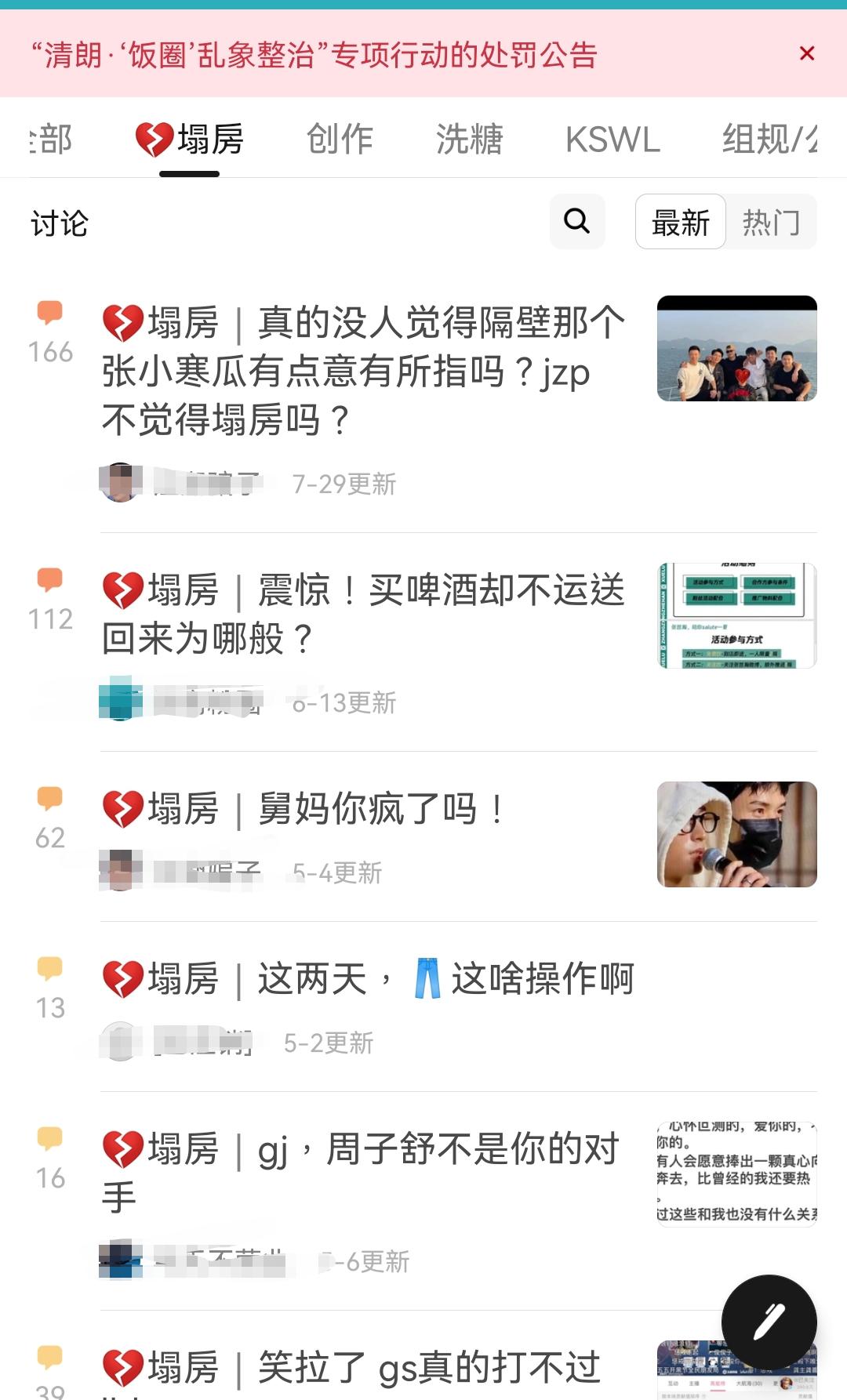847x1400 pixels.
Task: View the masked man photo on 舅妈 post
Action: click(736, 834)
